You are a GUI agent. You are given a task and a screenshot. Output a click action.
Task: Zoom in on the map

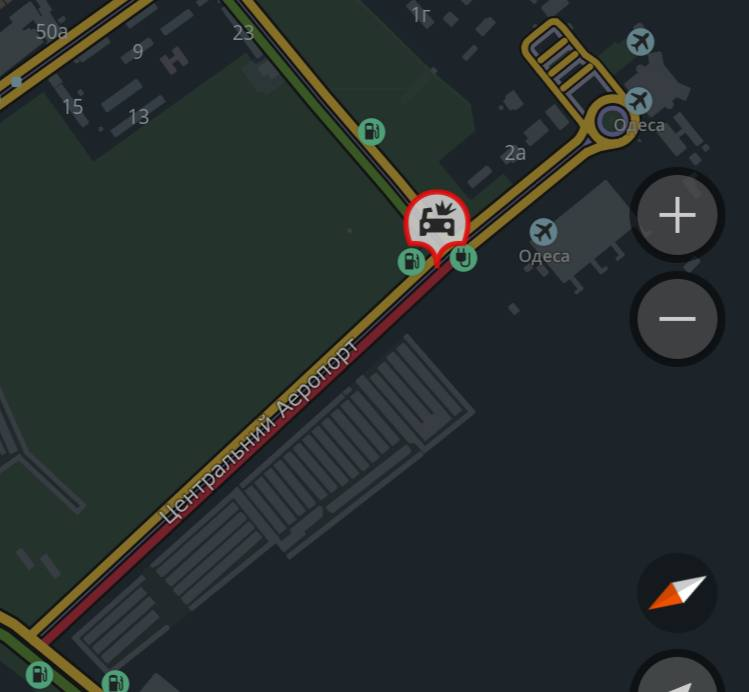[x=677, y=216]
